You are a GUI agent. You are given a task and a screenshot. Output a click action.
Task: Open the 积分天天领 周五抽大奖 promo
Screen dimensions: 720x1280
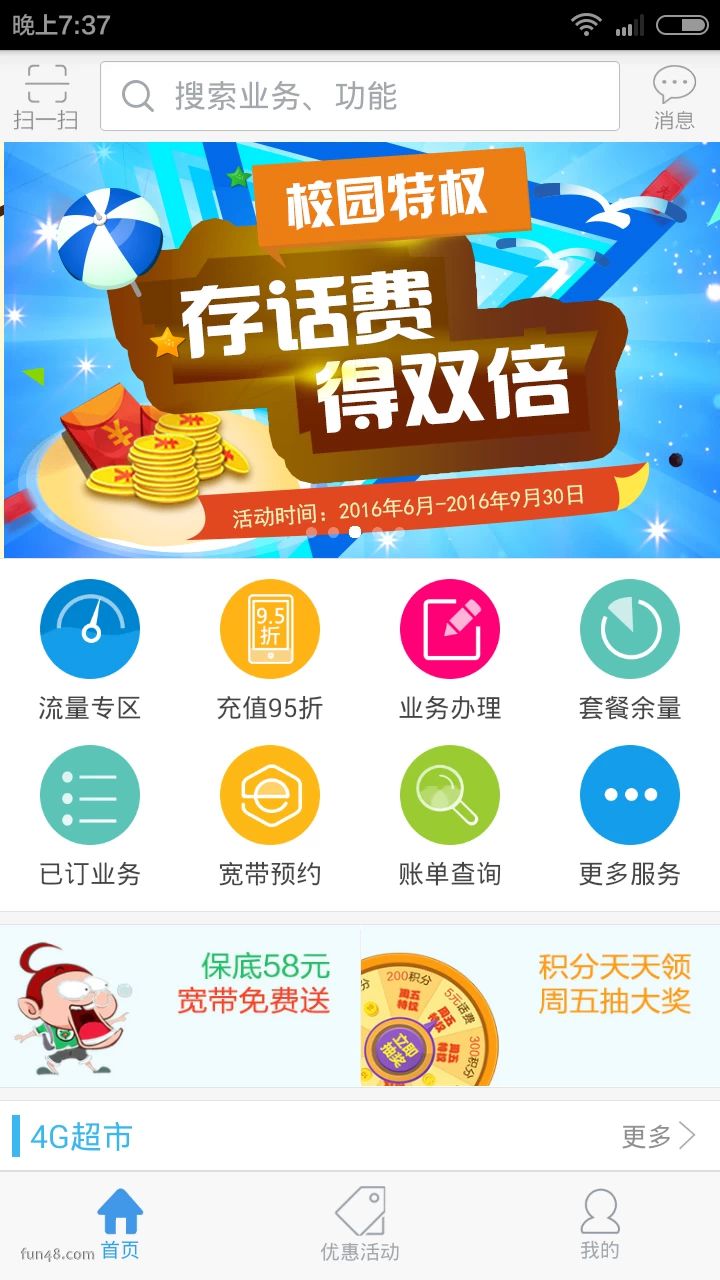pyautogui.click(x=540, y=1005)
